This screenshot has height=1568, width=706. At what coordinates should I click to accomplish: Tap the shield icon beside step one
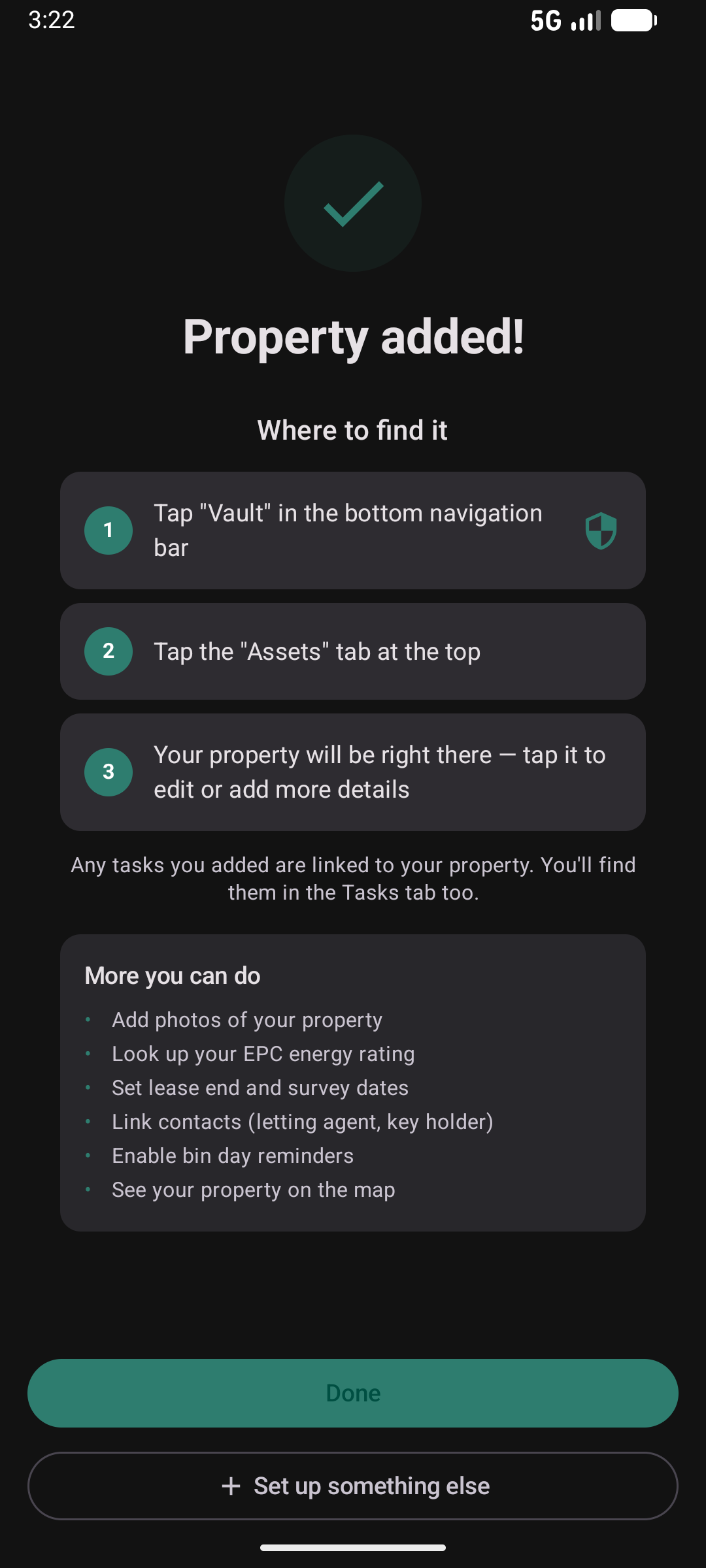[x=601, y=531]
